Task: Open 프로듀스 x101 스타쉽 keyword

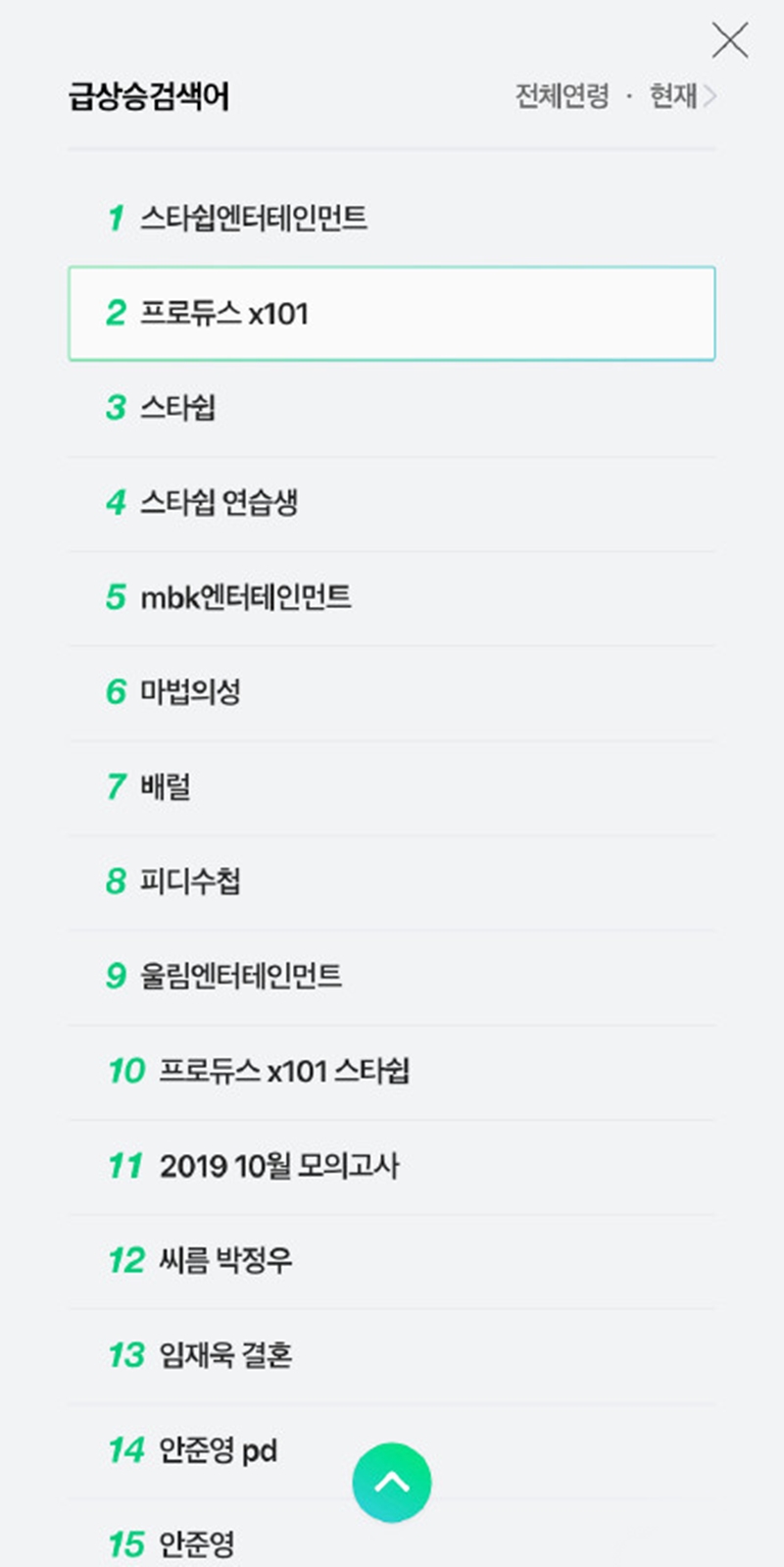Action: click(283, 1071)
